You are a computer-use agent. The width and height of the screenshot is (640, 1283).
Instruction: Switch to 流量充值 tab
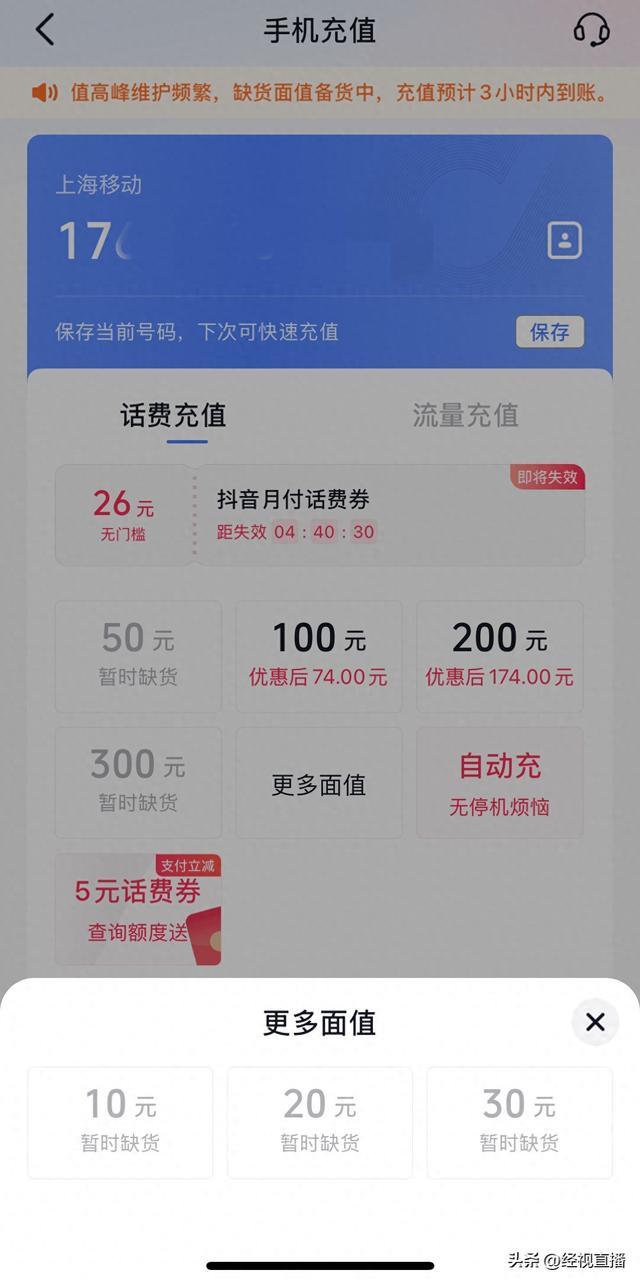(x=465, y=415)
